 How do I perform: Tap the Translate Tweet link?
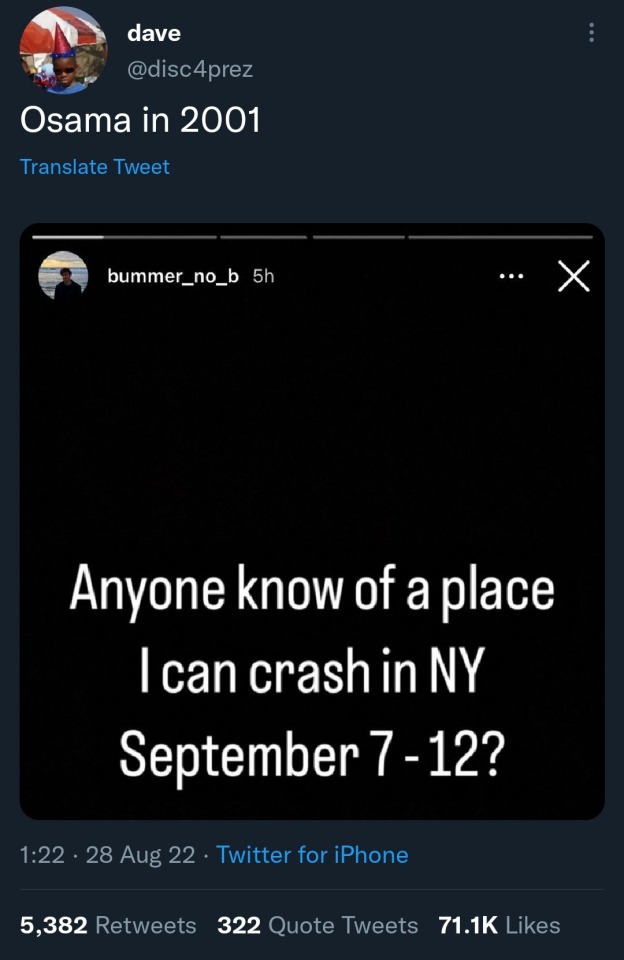point(95,167)
